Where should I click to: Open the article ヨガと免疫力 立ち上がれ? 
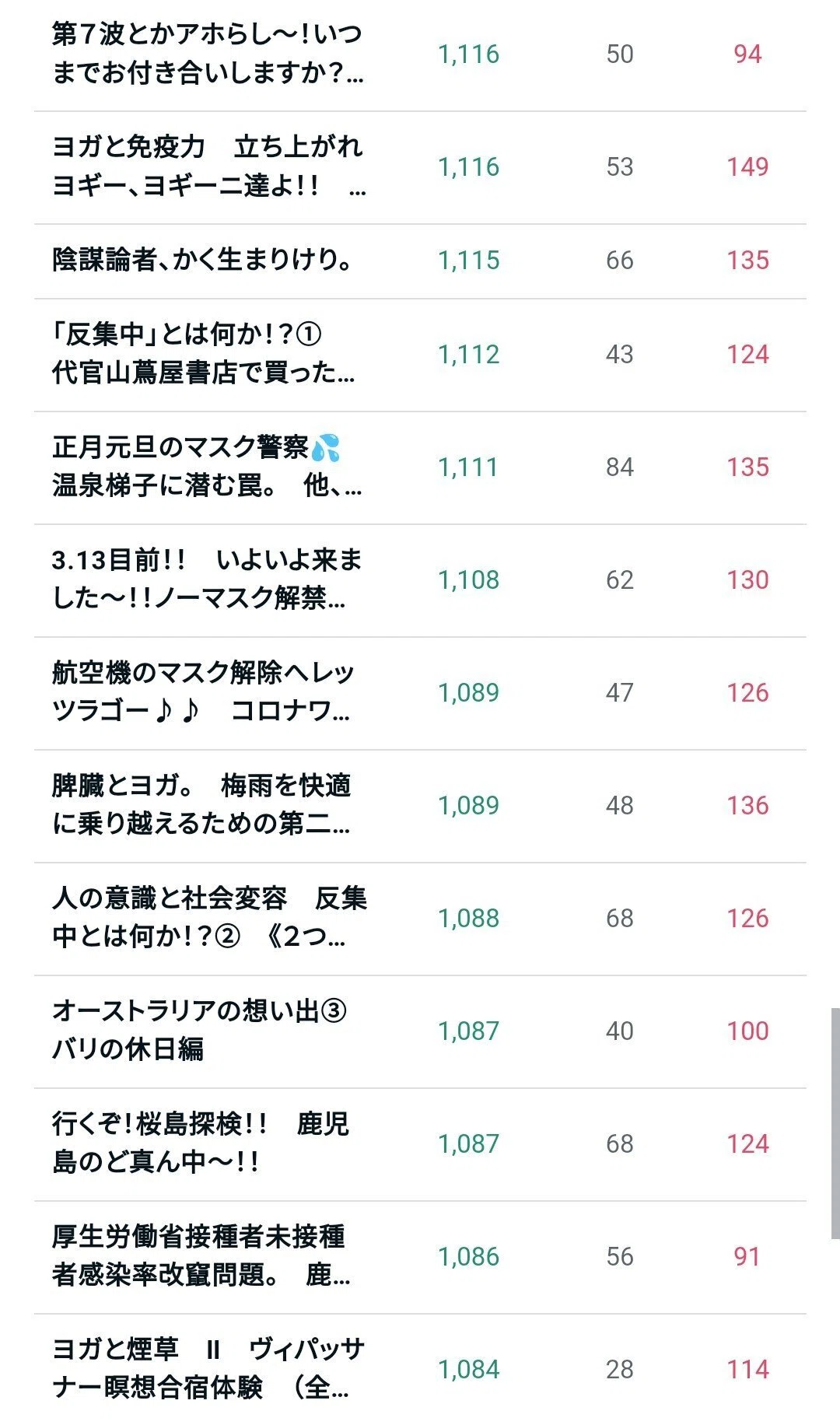[x=208, y=166]
